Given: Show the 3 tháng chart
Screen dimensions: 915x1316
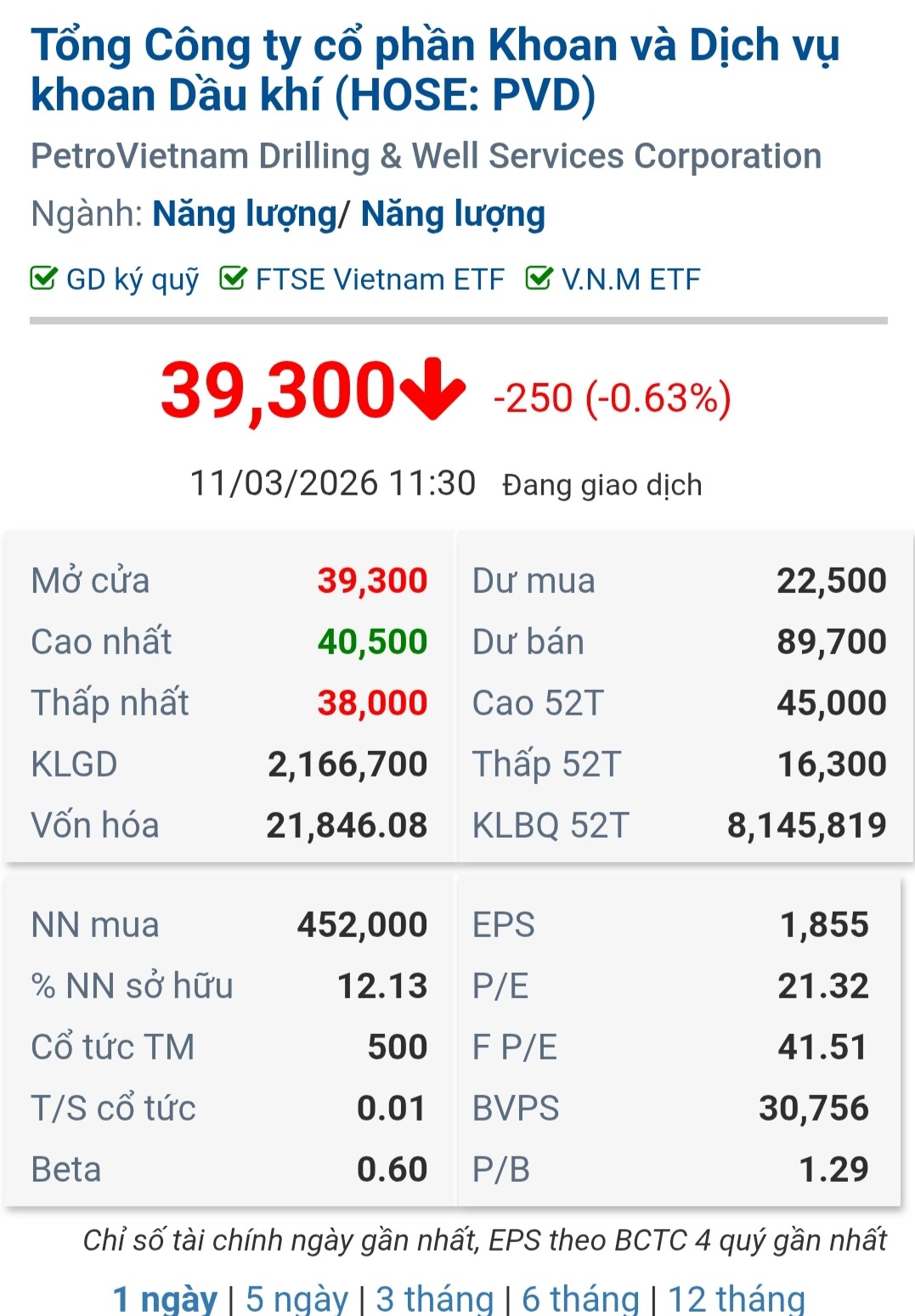Looking at the screenshot, I should click(x=434, y=1298).
